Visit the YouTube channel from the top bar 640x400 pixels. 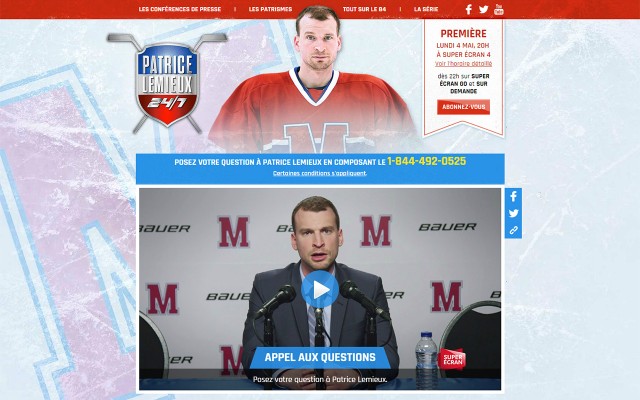point(499,9)
